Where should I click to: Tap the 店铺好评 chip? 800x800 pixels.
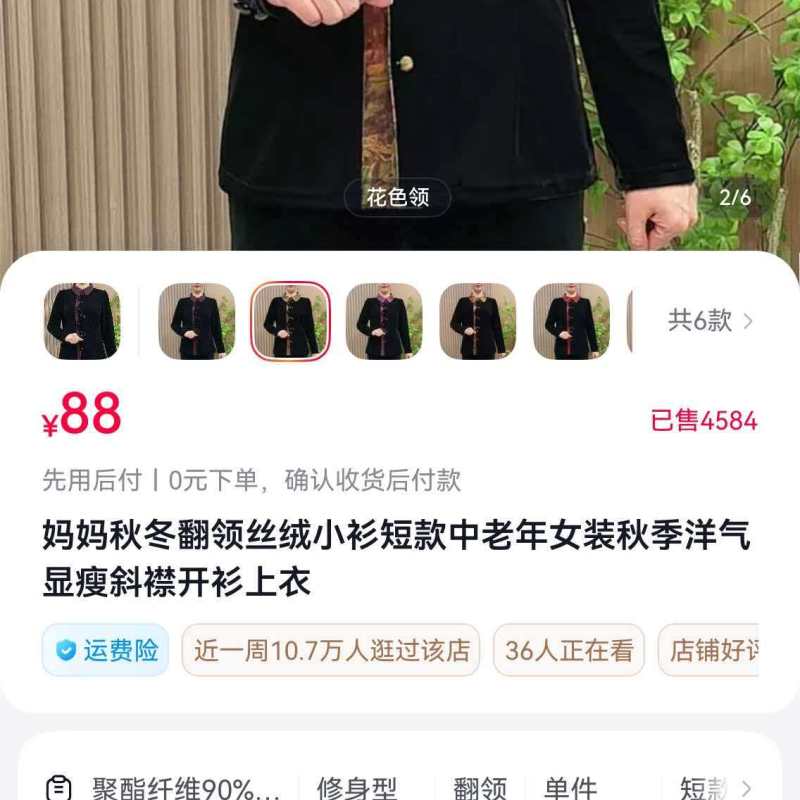(712, 650)
